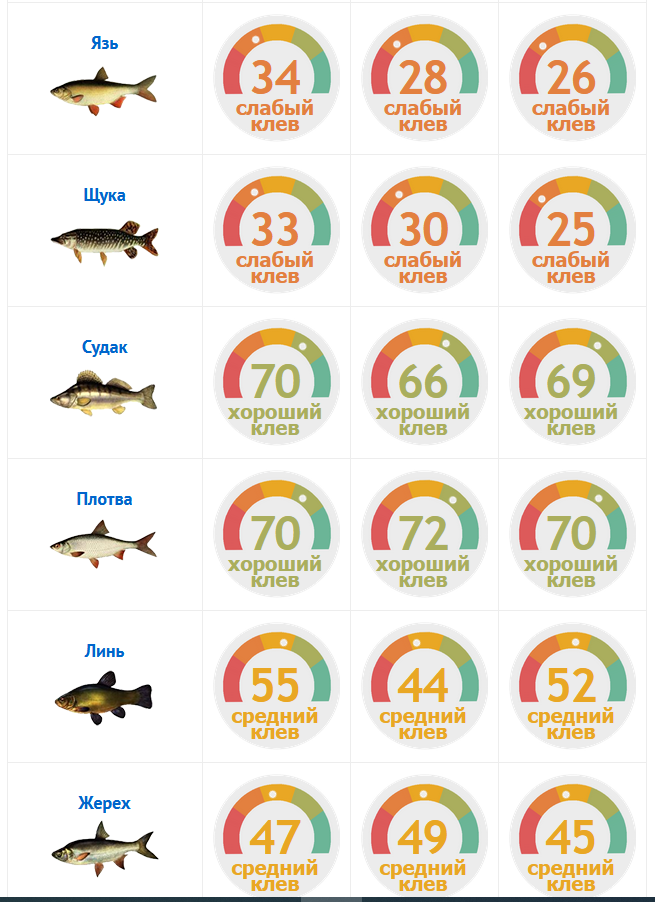Open the Плотва fish page
Viewport: 655px width, 902px height.
pos(105,499)
